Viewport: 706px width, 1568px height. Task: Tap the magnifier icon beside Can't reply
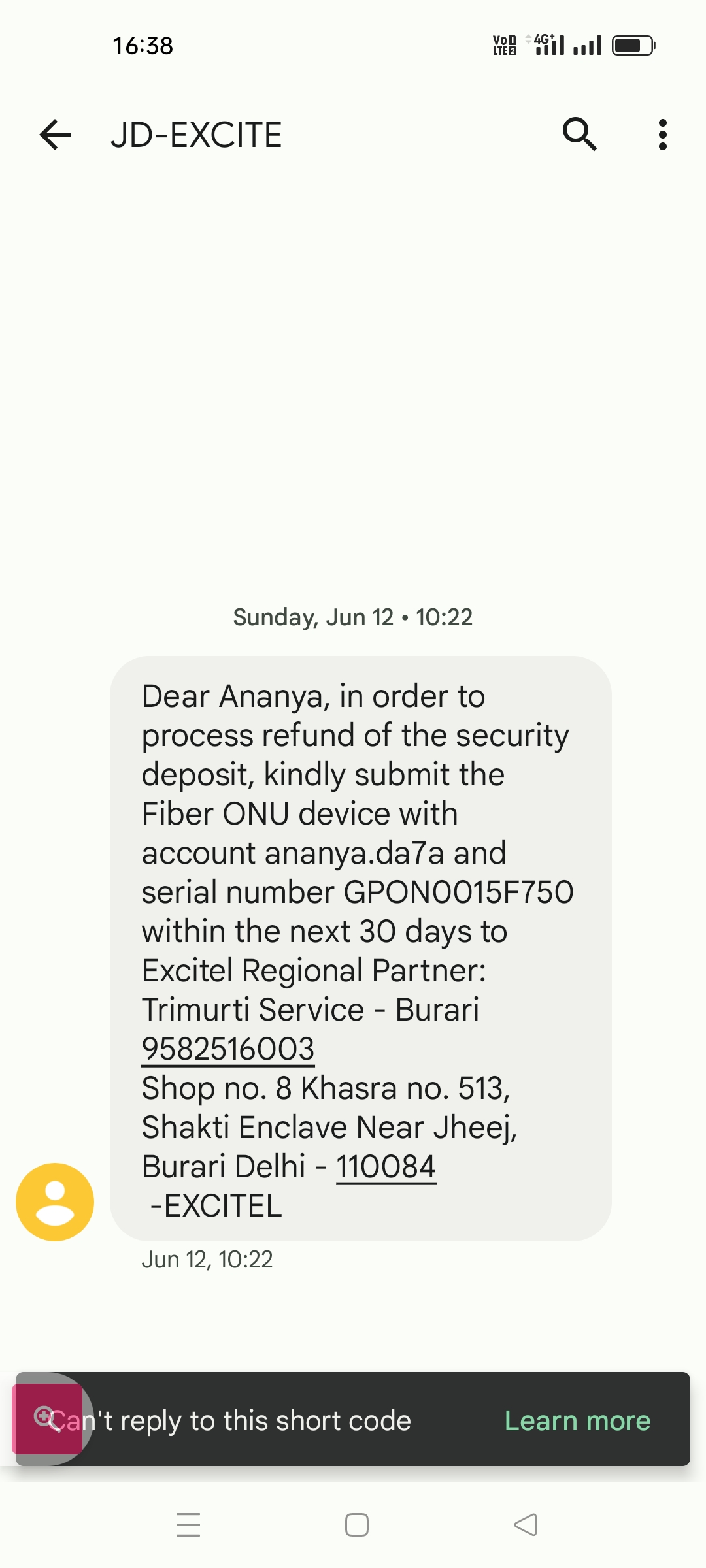(46, 1418)
